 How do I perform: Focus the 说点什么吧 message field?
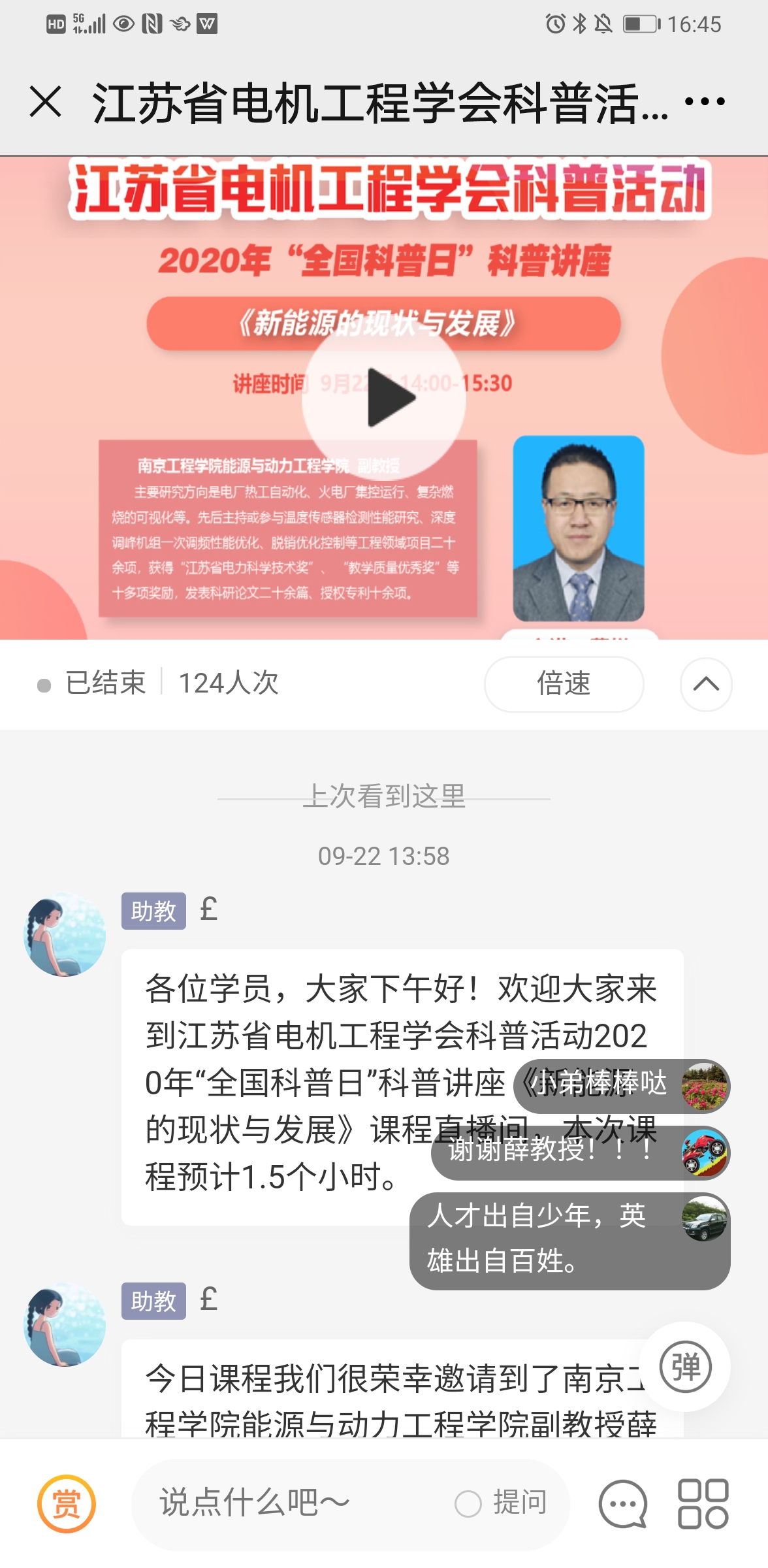[287, 1503]
